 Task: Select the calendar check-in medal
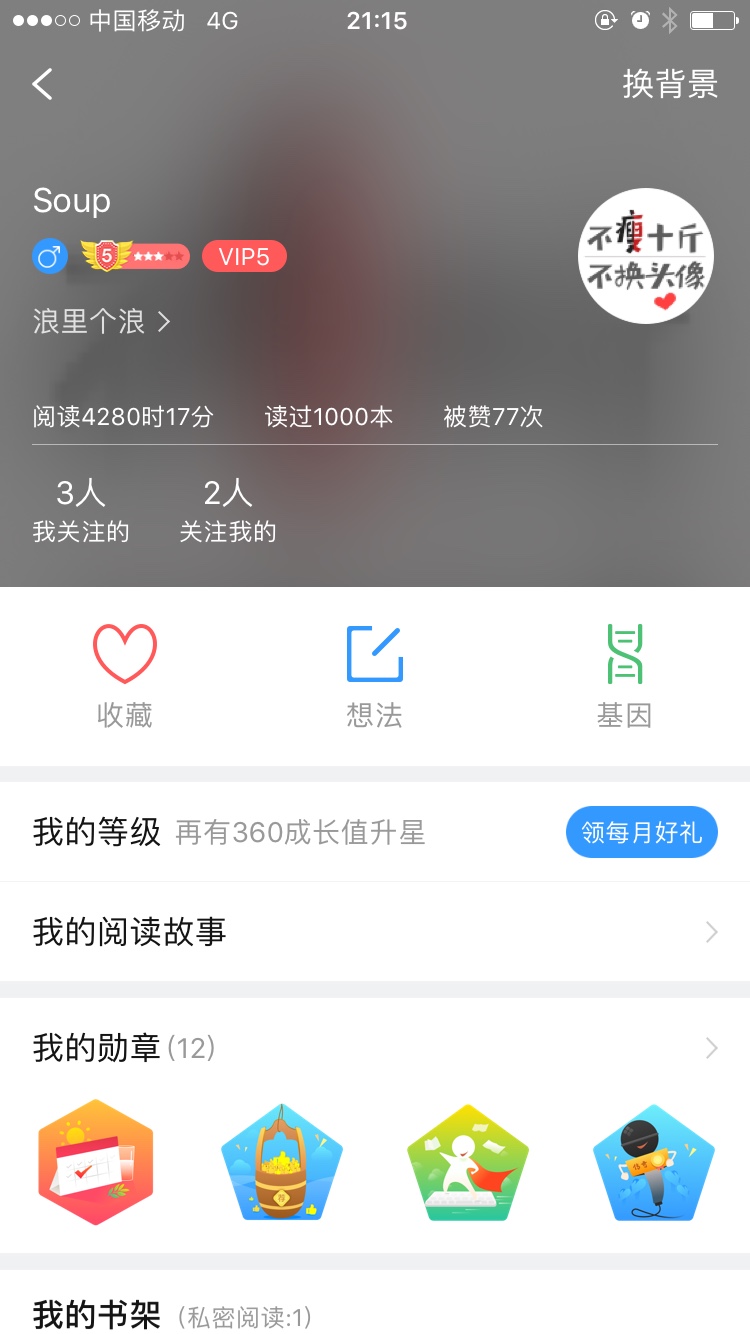point(96,1162)
